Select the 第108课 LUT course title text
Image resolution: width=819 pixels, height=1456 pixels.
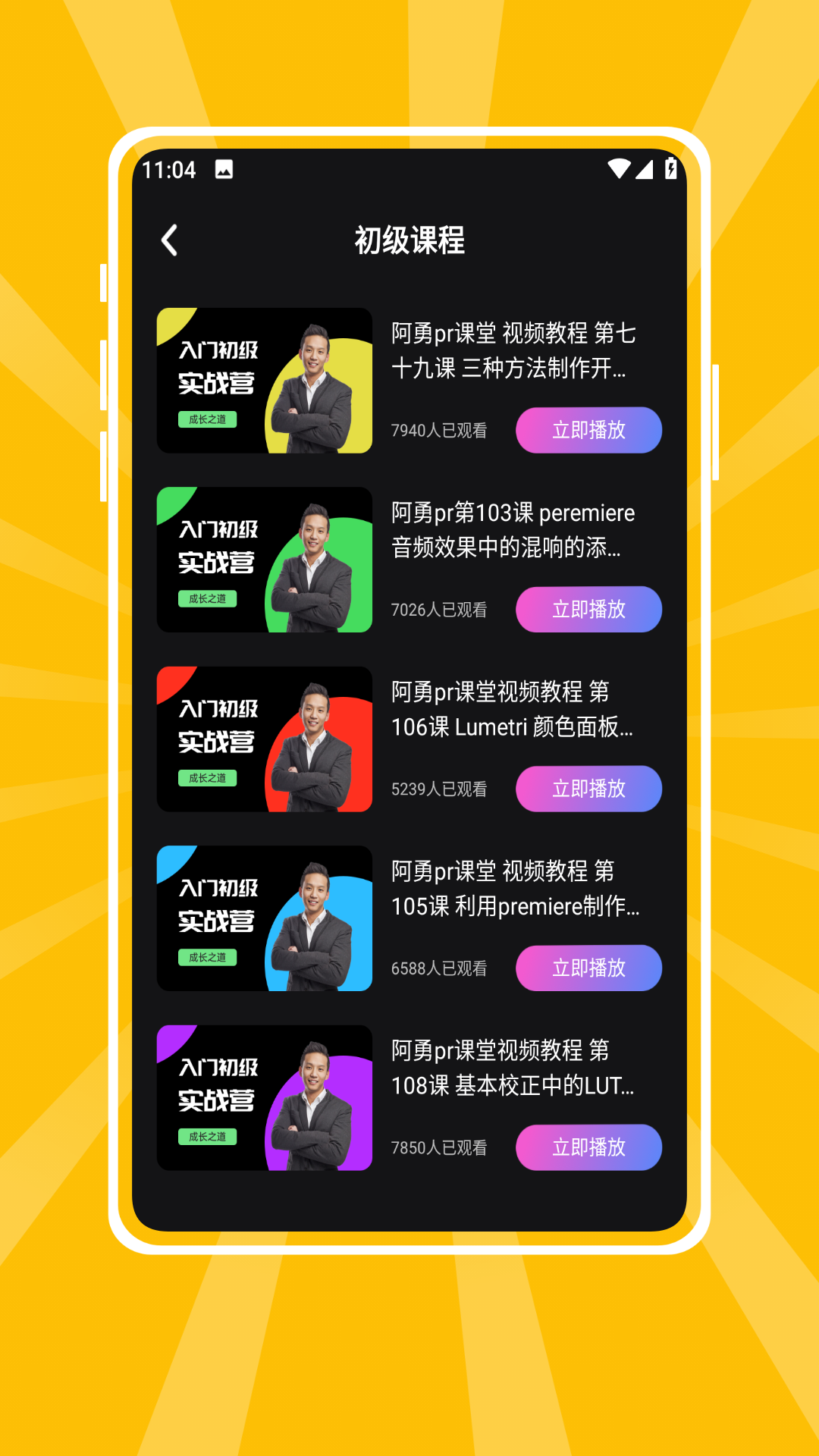tap(512, 1069)
